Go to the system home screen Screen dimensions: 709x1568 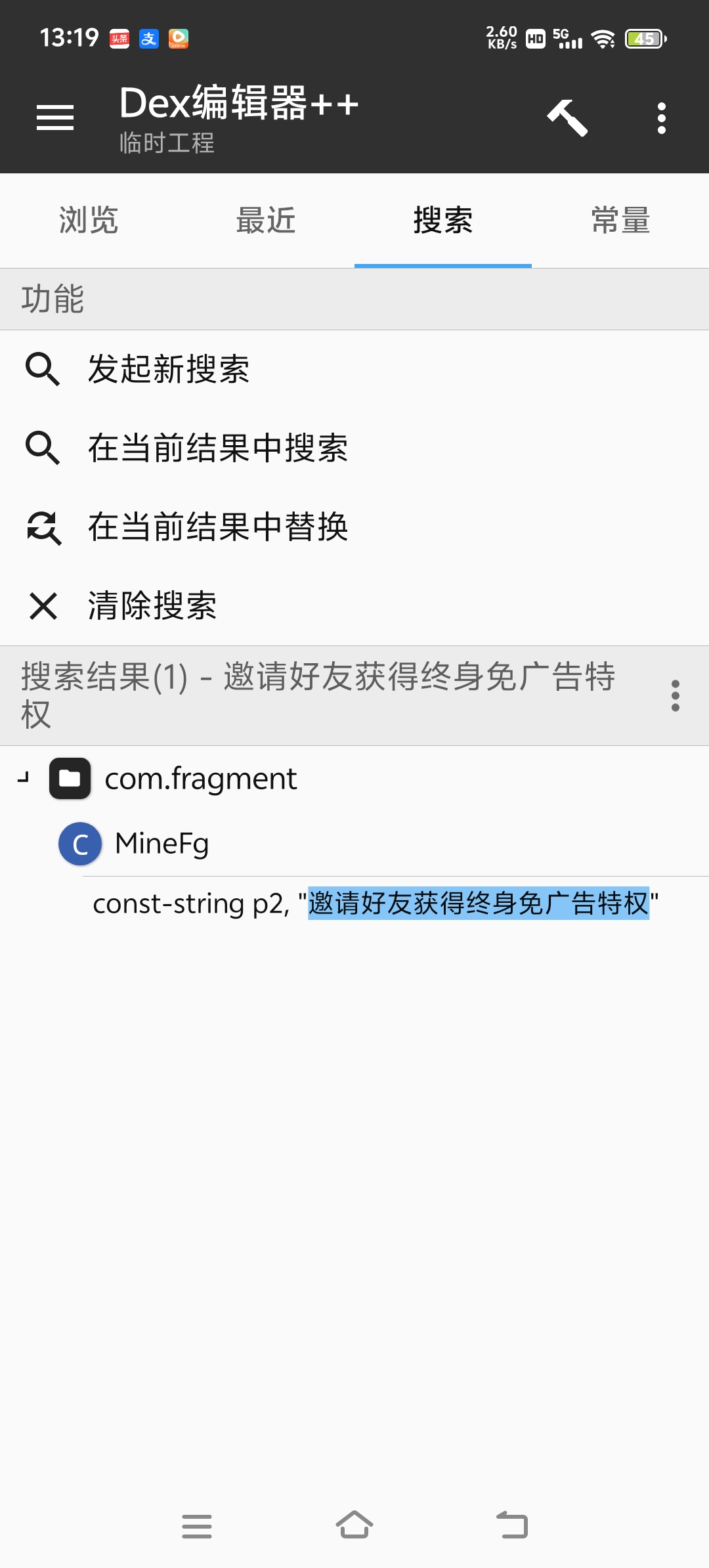(x=354, y=1525)
